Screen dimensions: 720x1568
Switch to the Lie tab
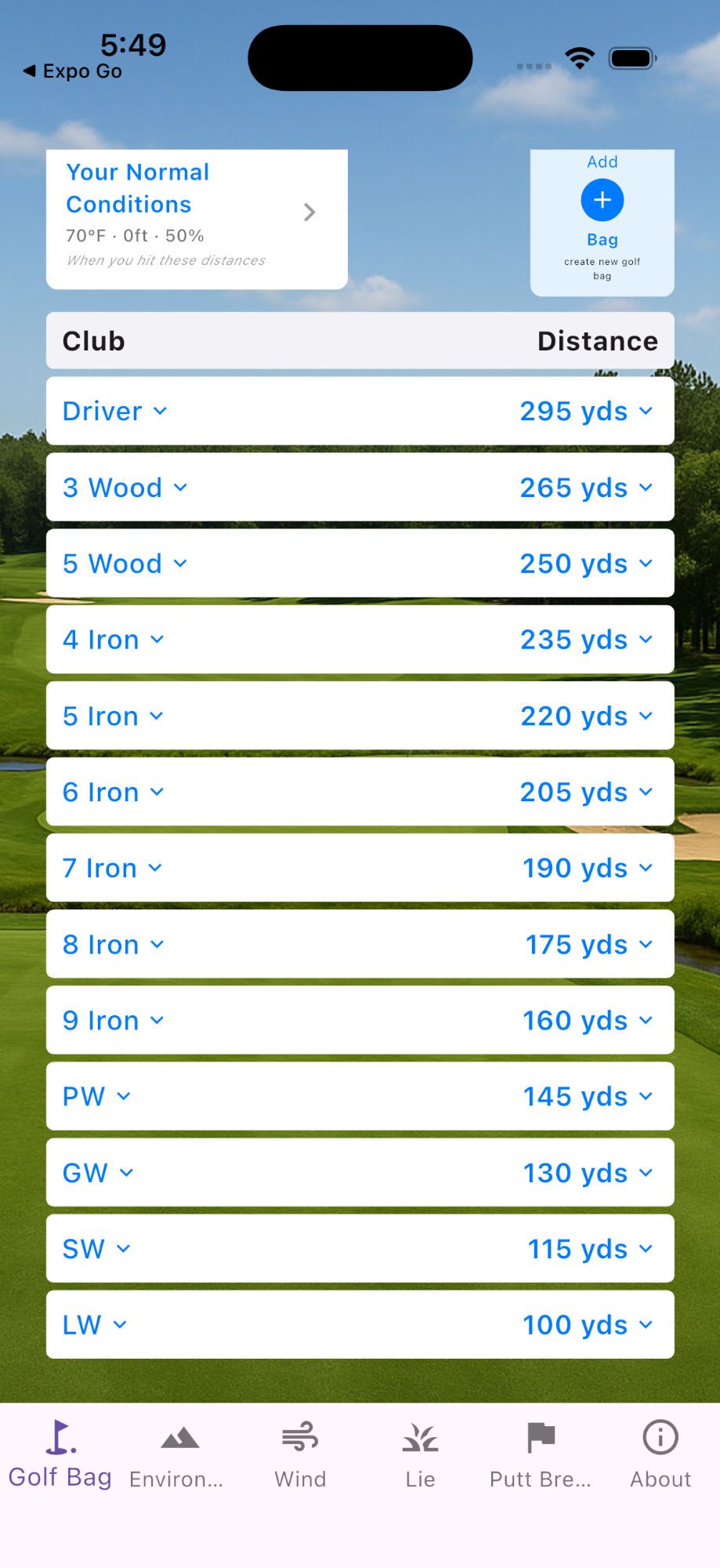click(x=420, y=1454)
